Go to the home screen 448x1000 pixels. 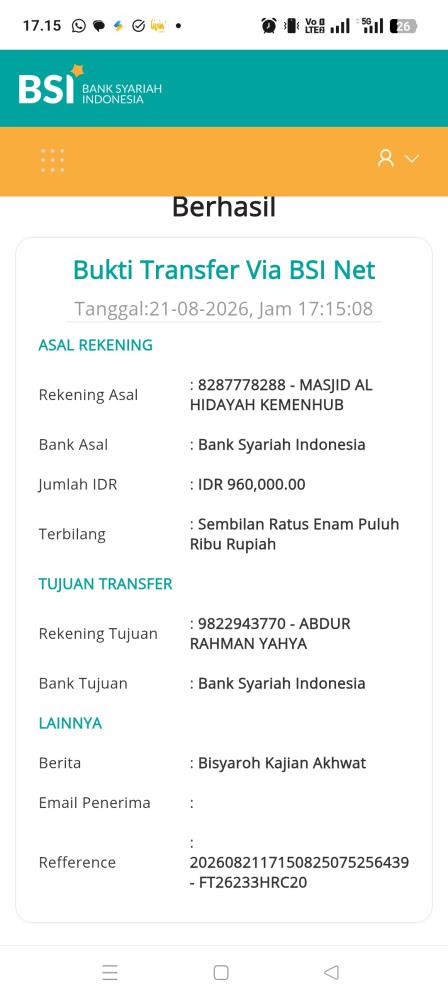click(x=221, y=972)
